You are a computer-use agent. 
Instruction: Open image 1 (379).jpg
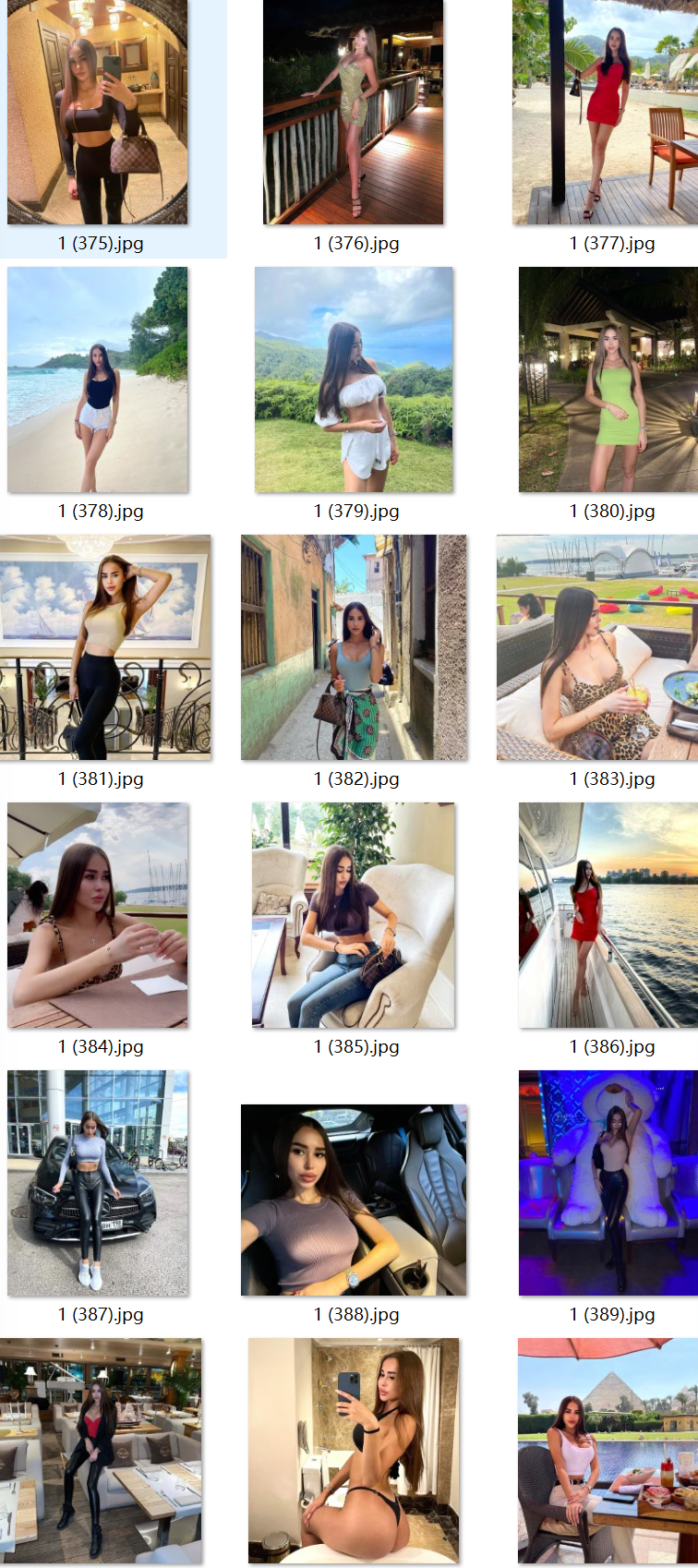coord(354,380)
